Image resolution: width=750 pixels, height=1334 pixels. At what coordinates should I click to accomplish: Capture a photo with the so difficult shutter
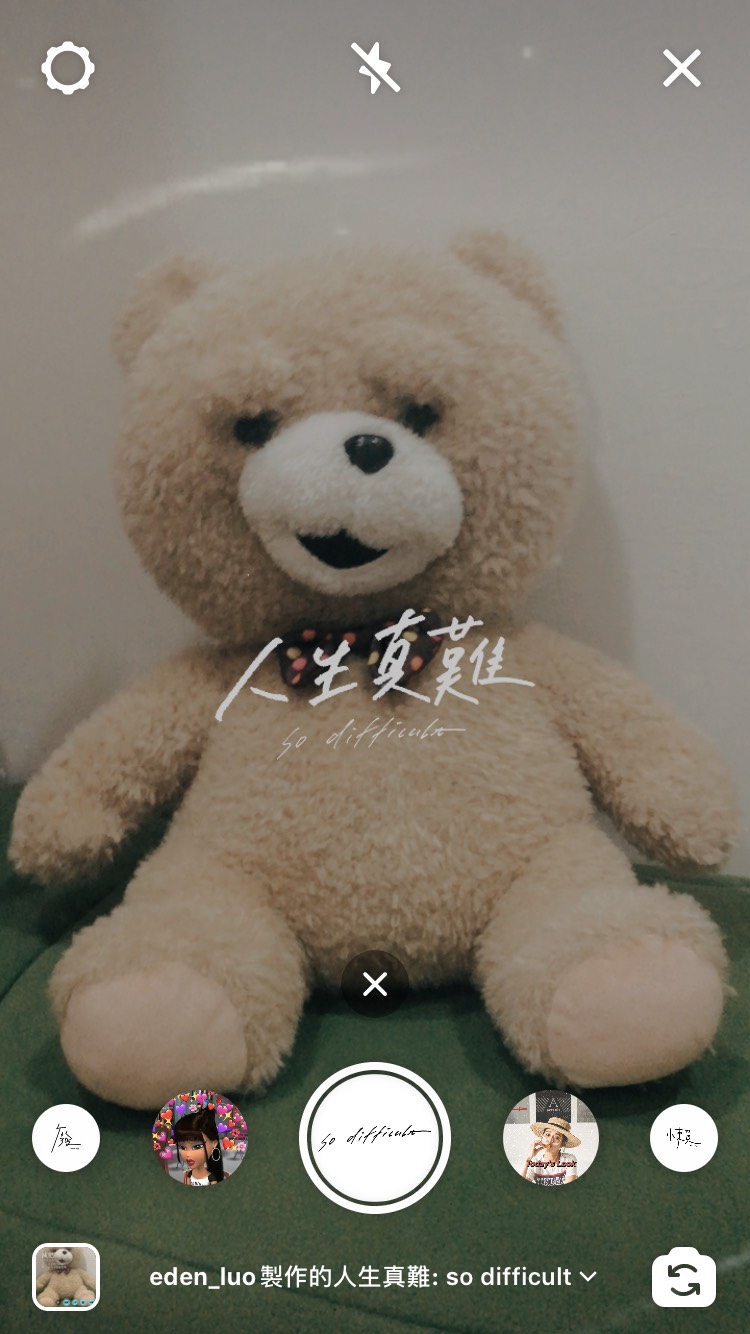[375, 1138]
